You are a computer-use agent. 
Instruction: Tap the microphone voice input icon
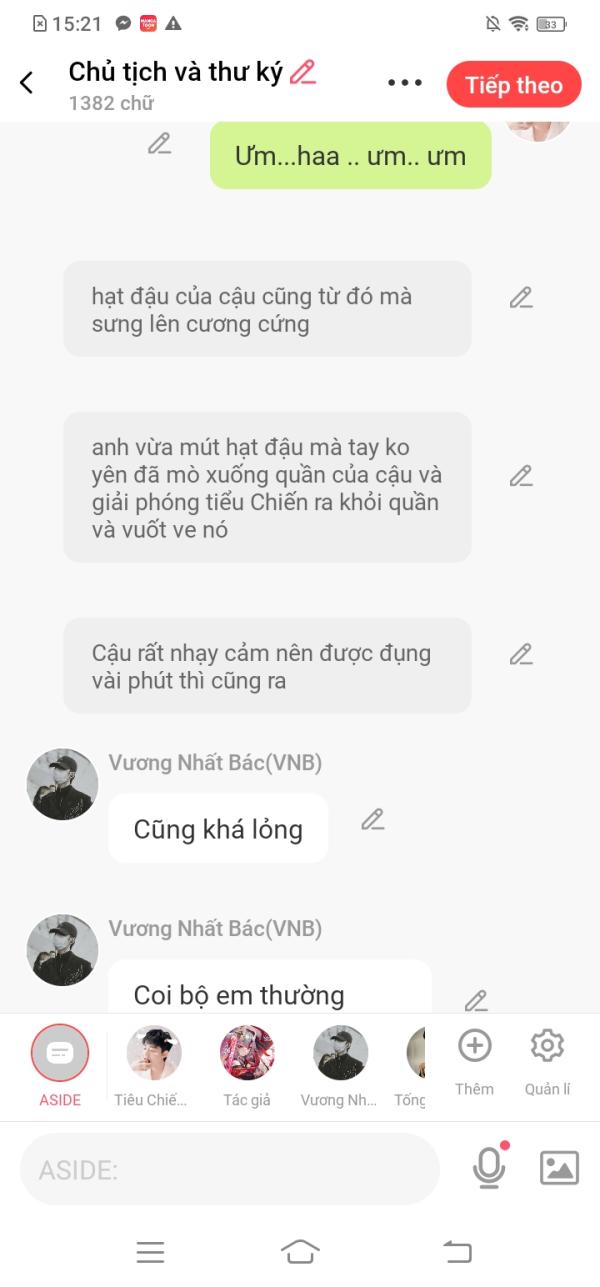pos(489,1168)
